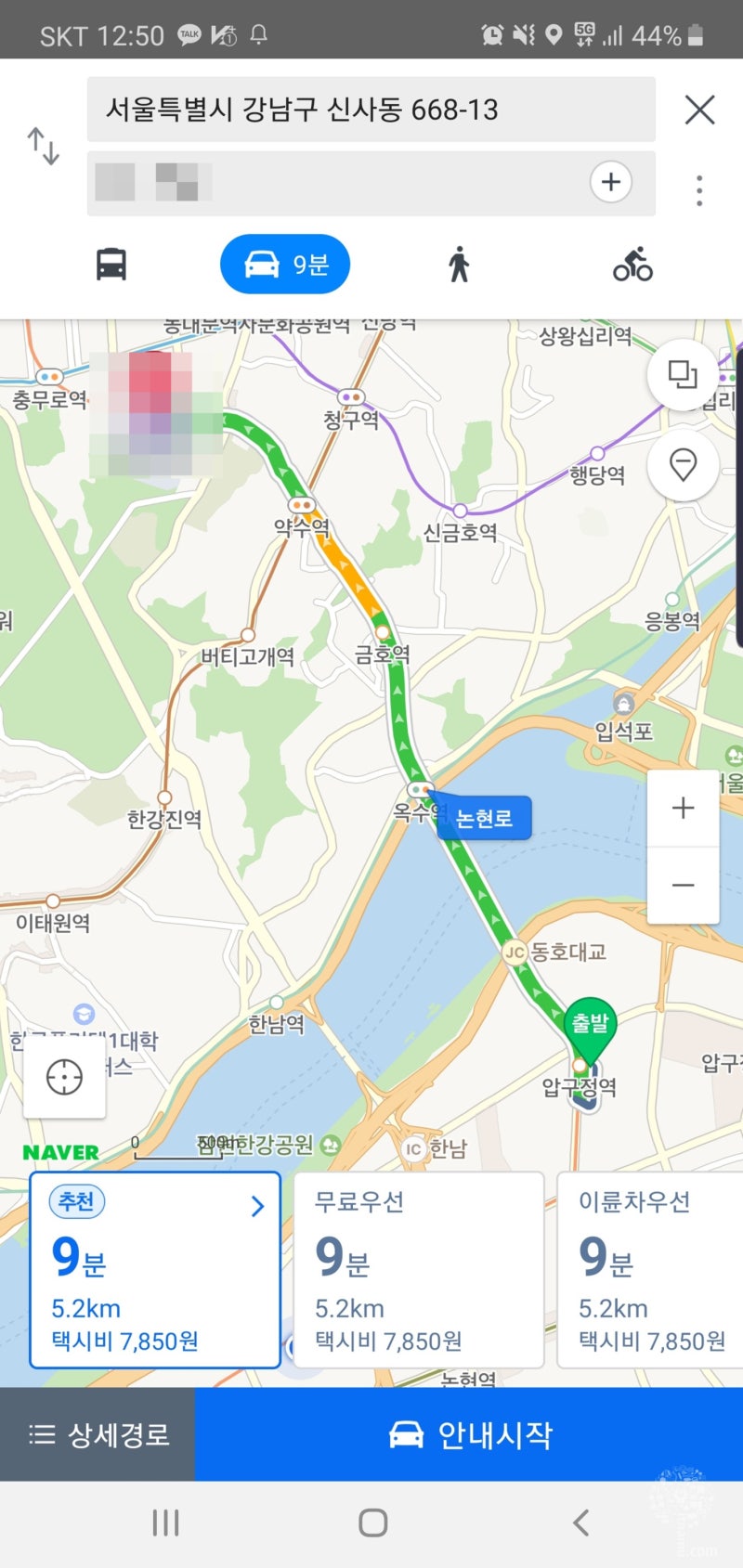Clear destination using the X button
Viewport: 743px width, 1568px height.
699,110
